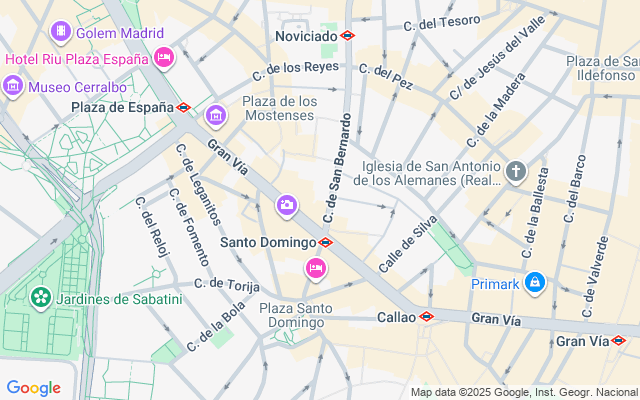Viewport: 640px width, 400px height.
Task: Tap the Museo Cerralbo museum pin
Action: point(13,86)
